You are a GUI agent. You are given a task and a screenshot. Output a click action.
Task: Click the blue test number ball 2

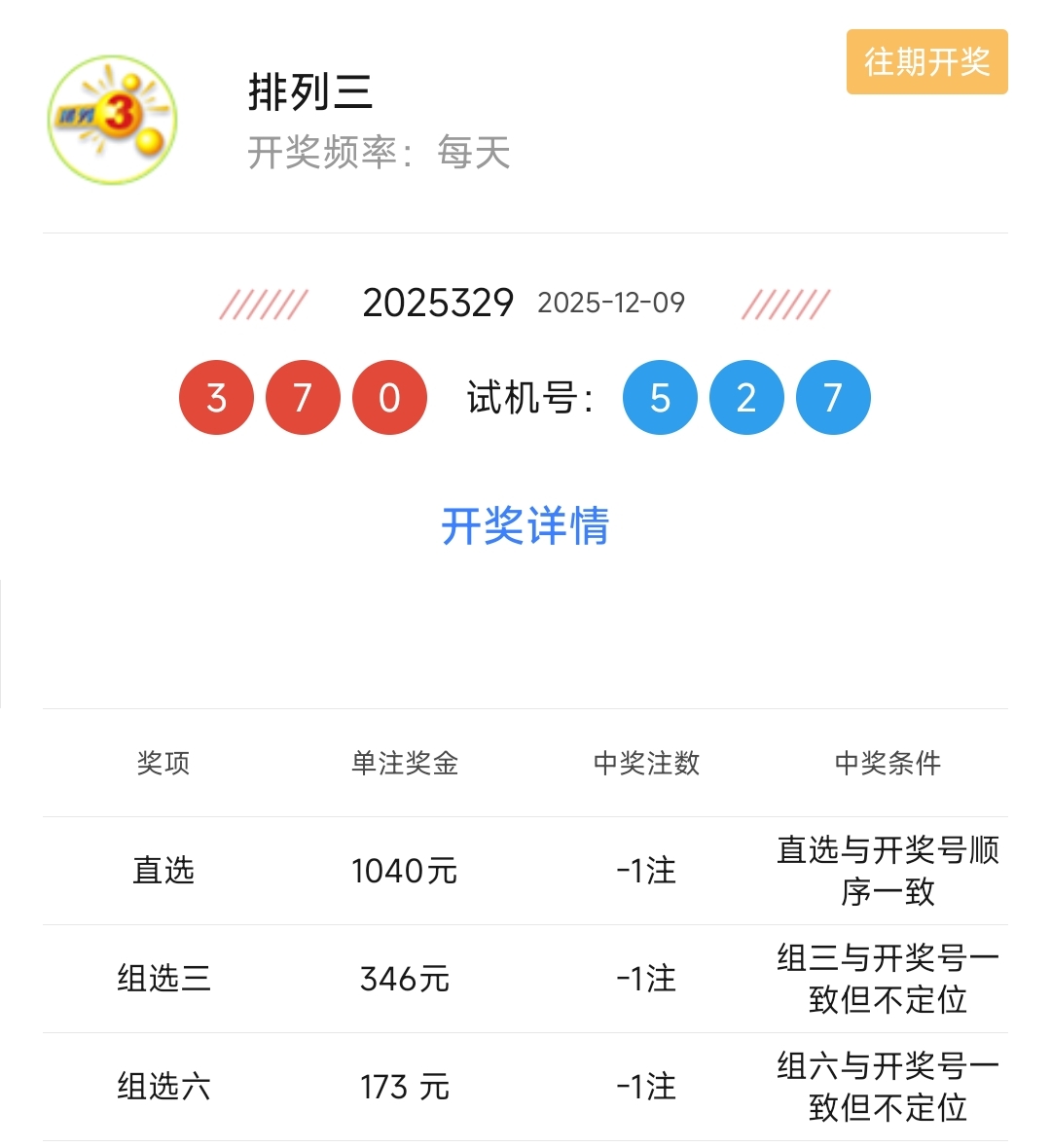745,397
